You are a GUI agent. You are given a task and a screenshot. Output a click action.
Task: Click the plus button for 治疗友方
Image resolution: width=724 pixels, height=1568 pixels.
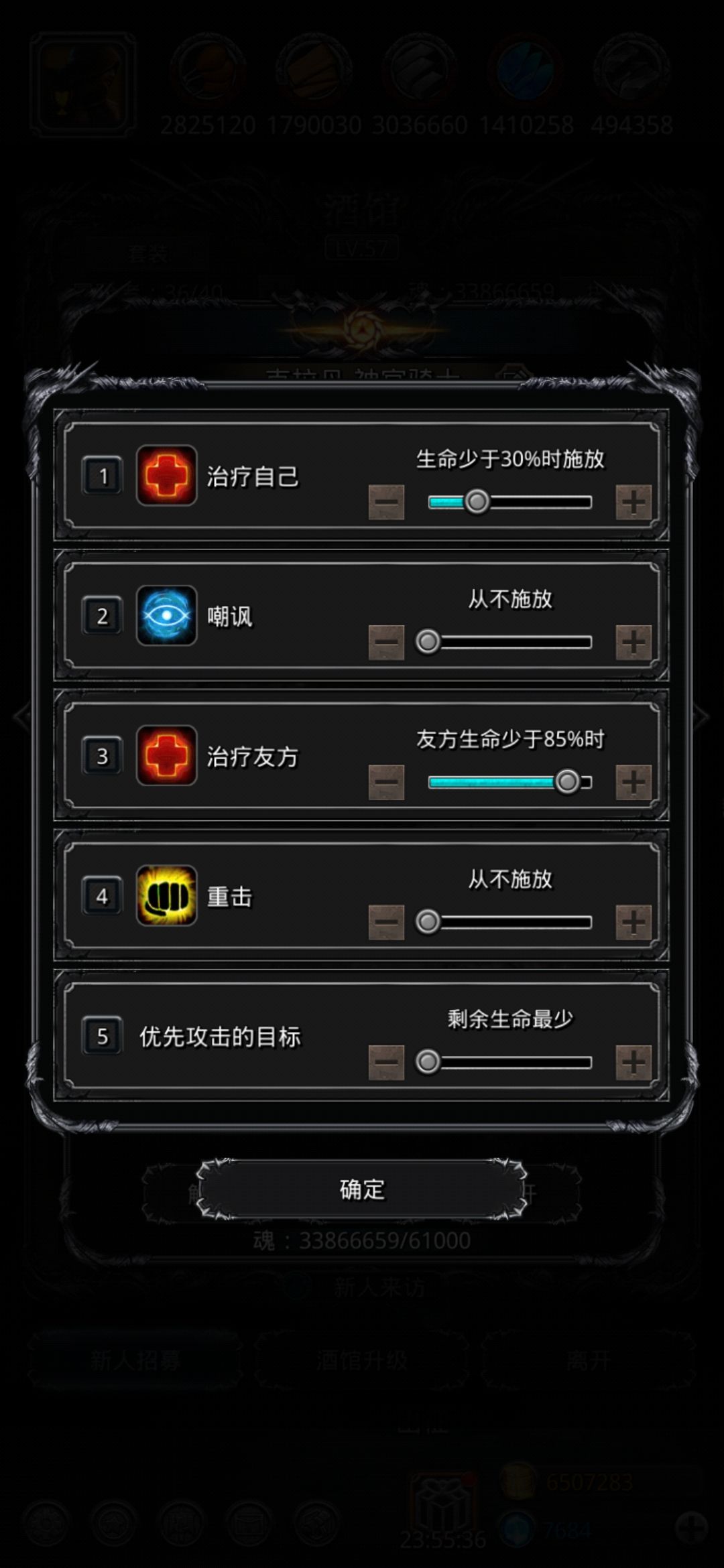(632, 781)
